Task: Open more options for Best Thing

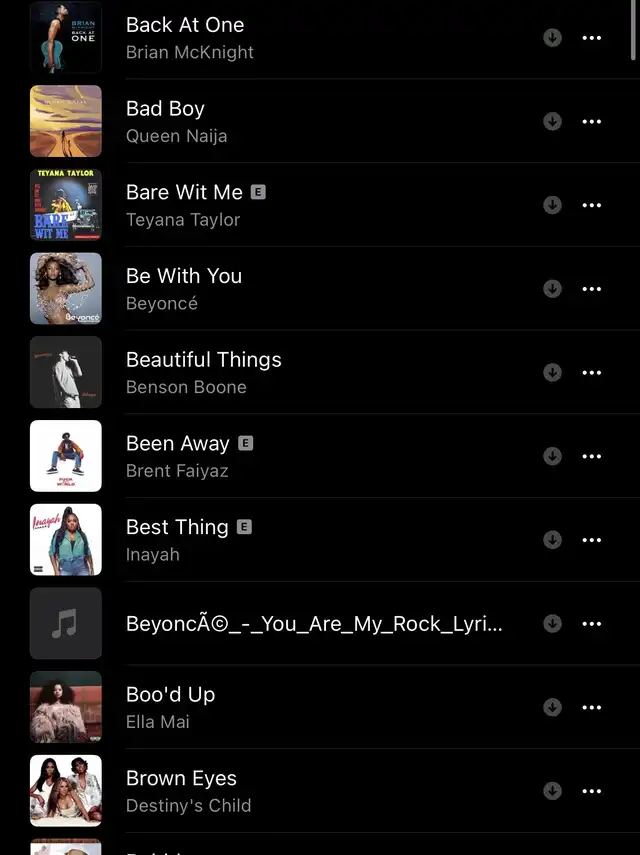Action: point(592,540)
